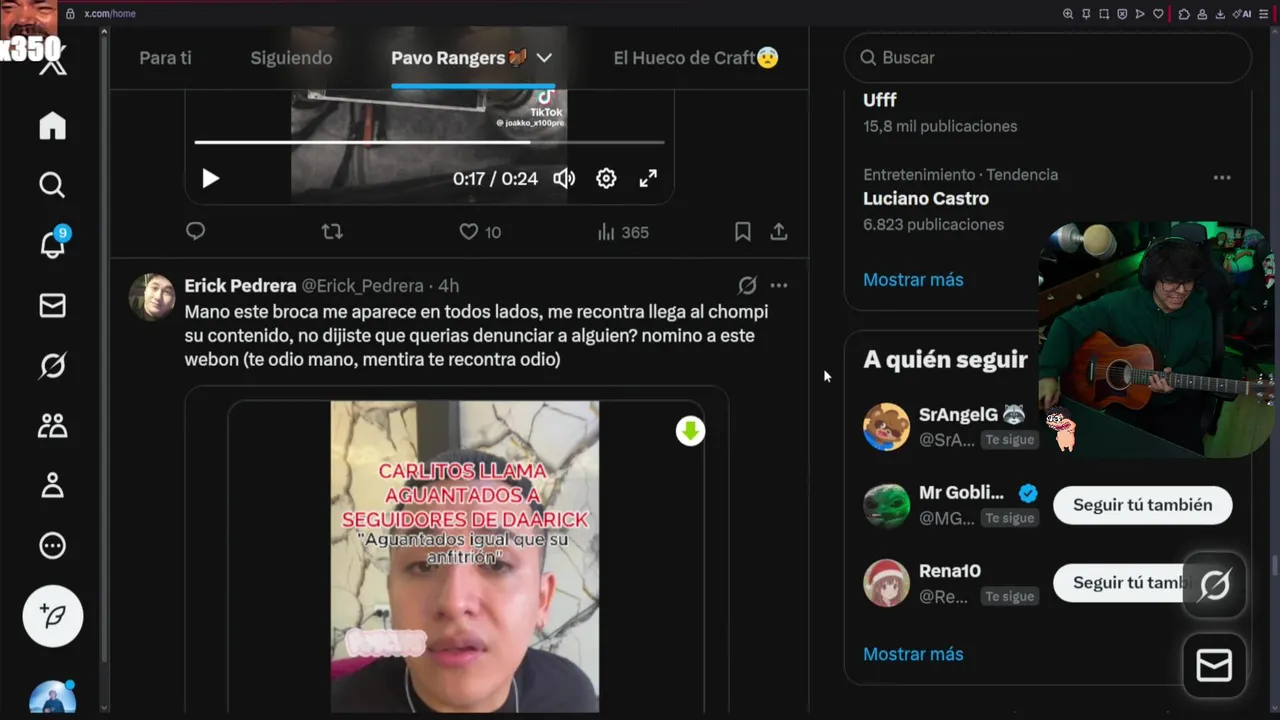Bookmark the video post
The image size is (1280, 720).
tap(742, 232)
